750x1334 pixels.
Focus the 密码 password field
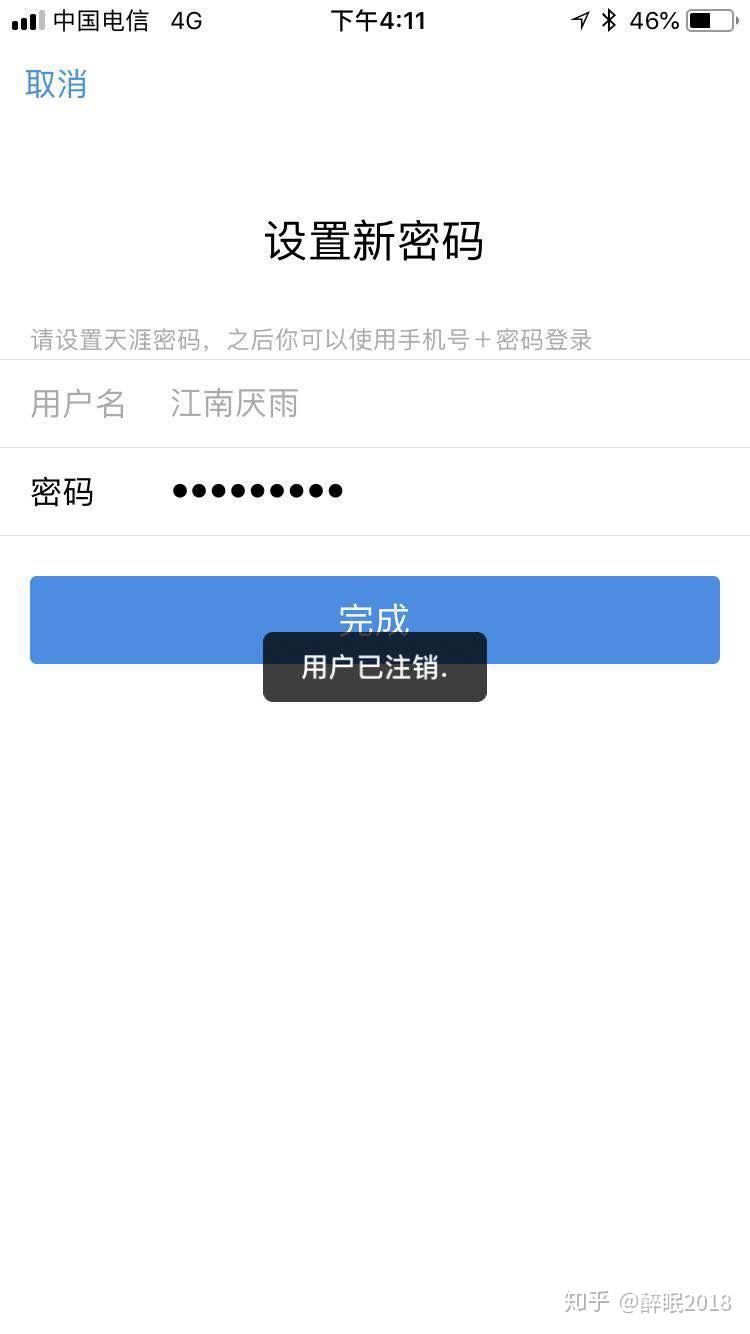point(375,492)
